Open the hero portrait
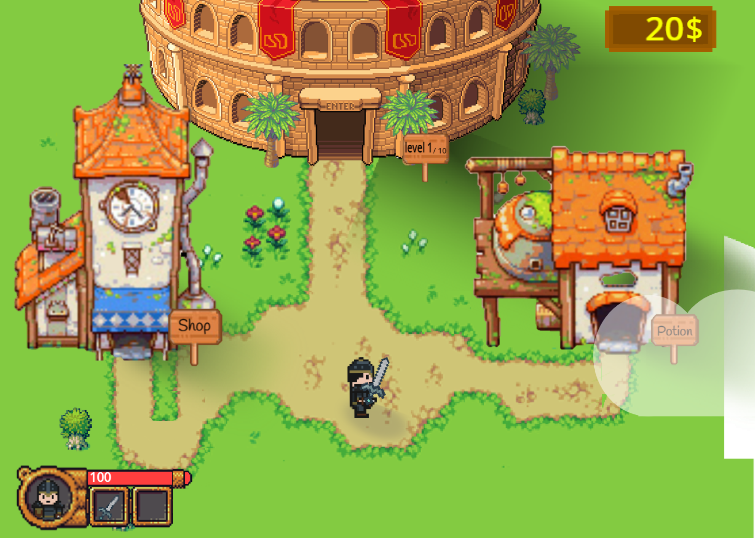Viewport: 755px width, 538px height. click(x=45, y=495)
